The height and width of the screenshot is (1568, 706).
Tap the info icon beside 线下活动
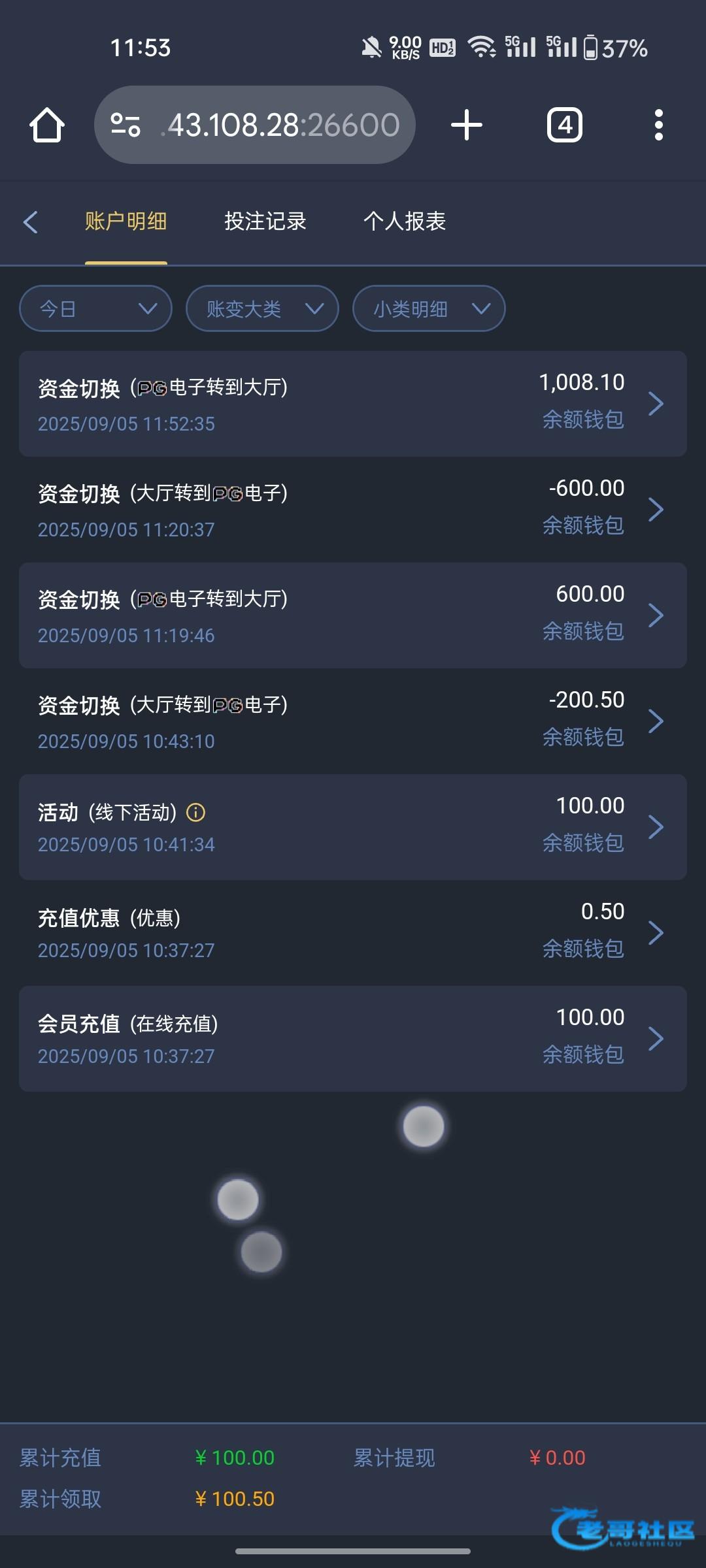pos(196,812)
